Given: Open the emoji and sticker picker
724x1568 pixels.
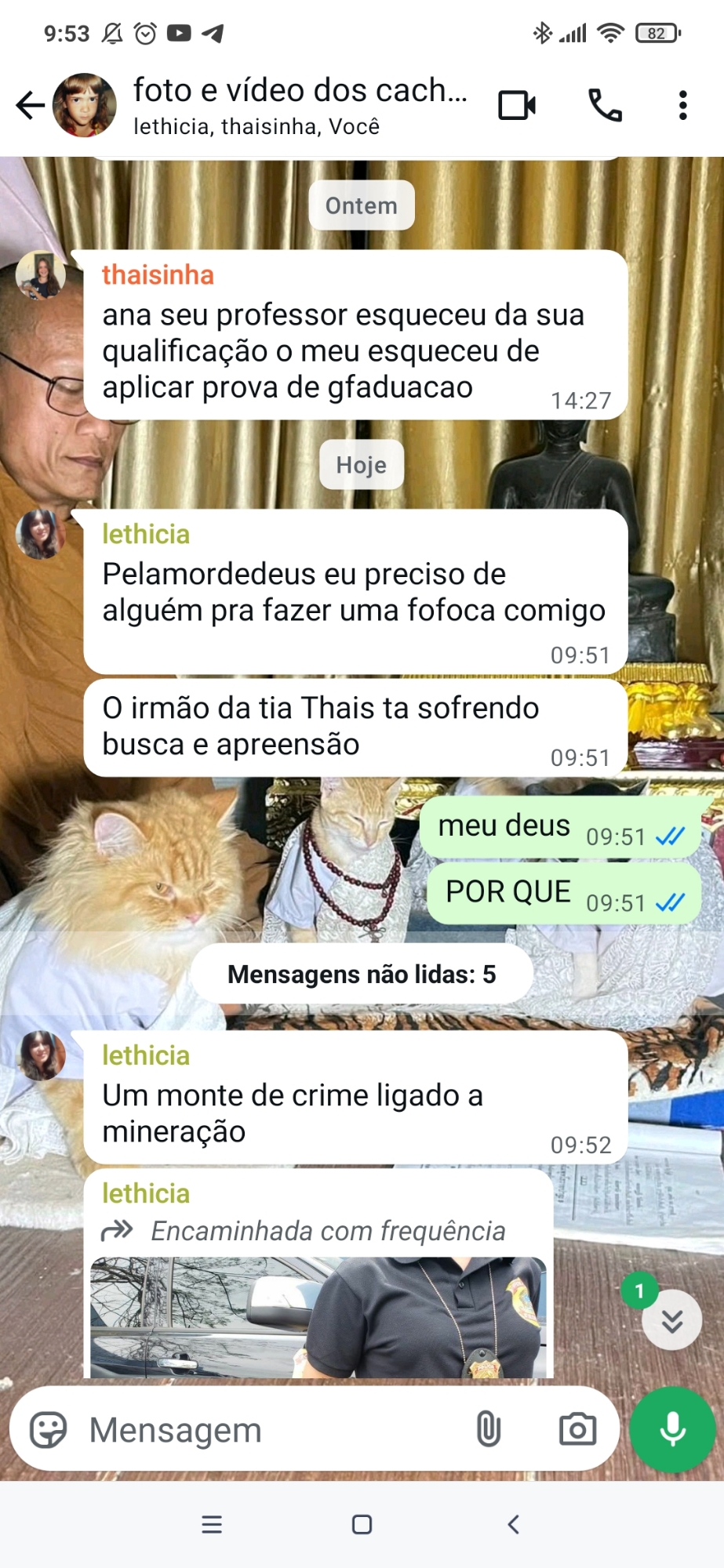Looking at the screenshot, I should (x=49, y=1429).
